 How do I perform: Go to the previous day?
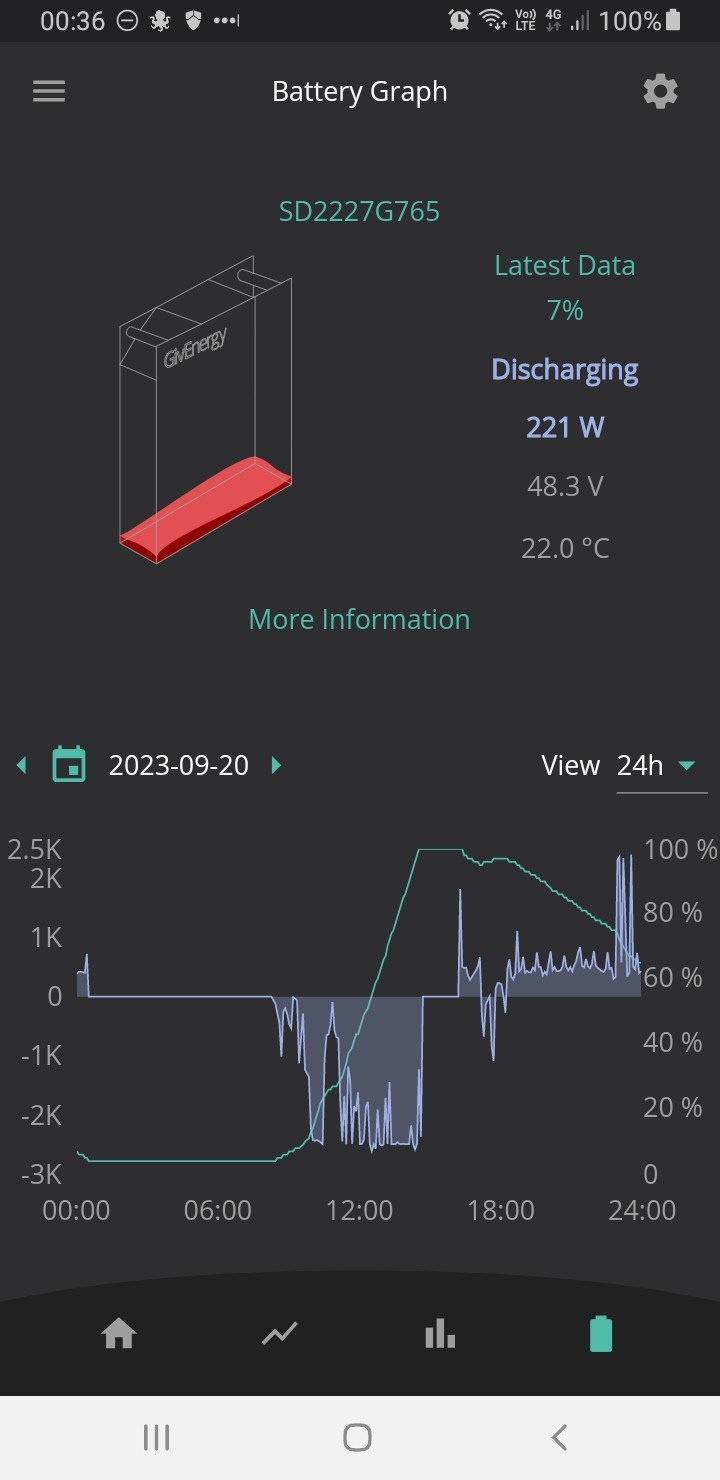pos(21,766)
